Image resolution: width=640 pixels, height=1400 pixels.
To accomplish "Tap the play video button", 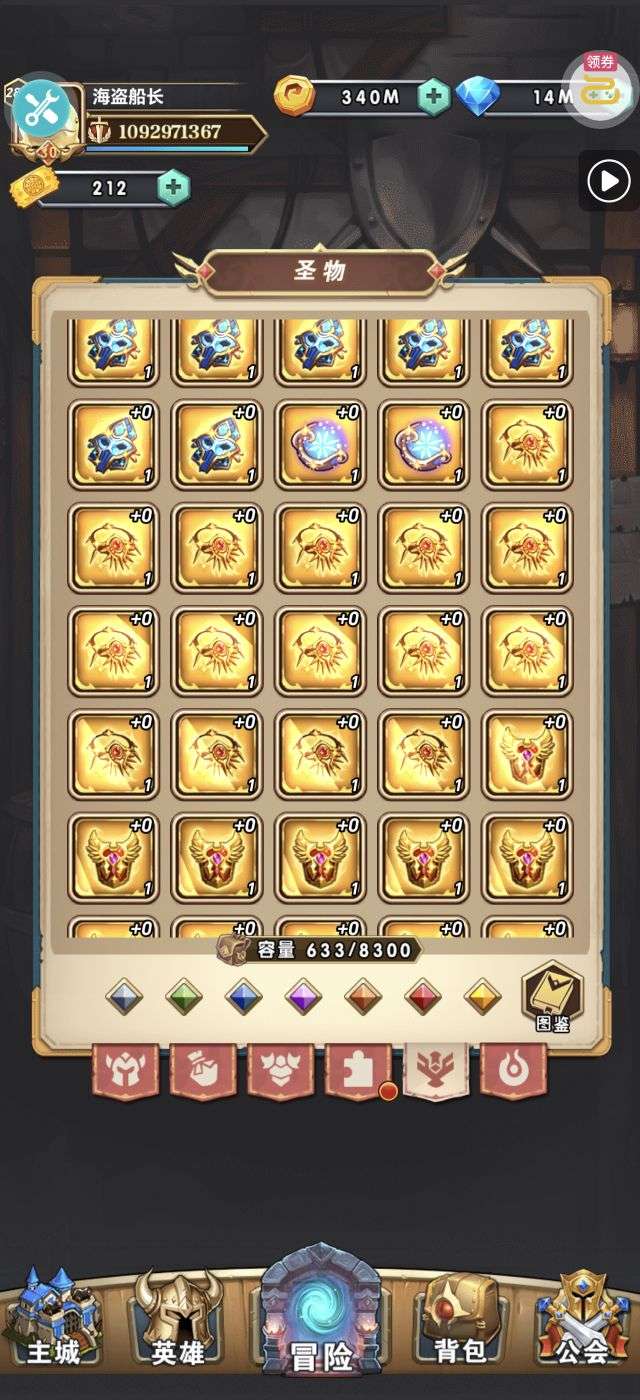I will (x=607, y=181).
